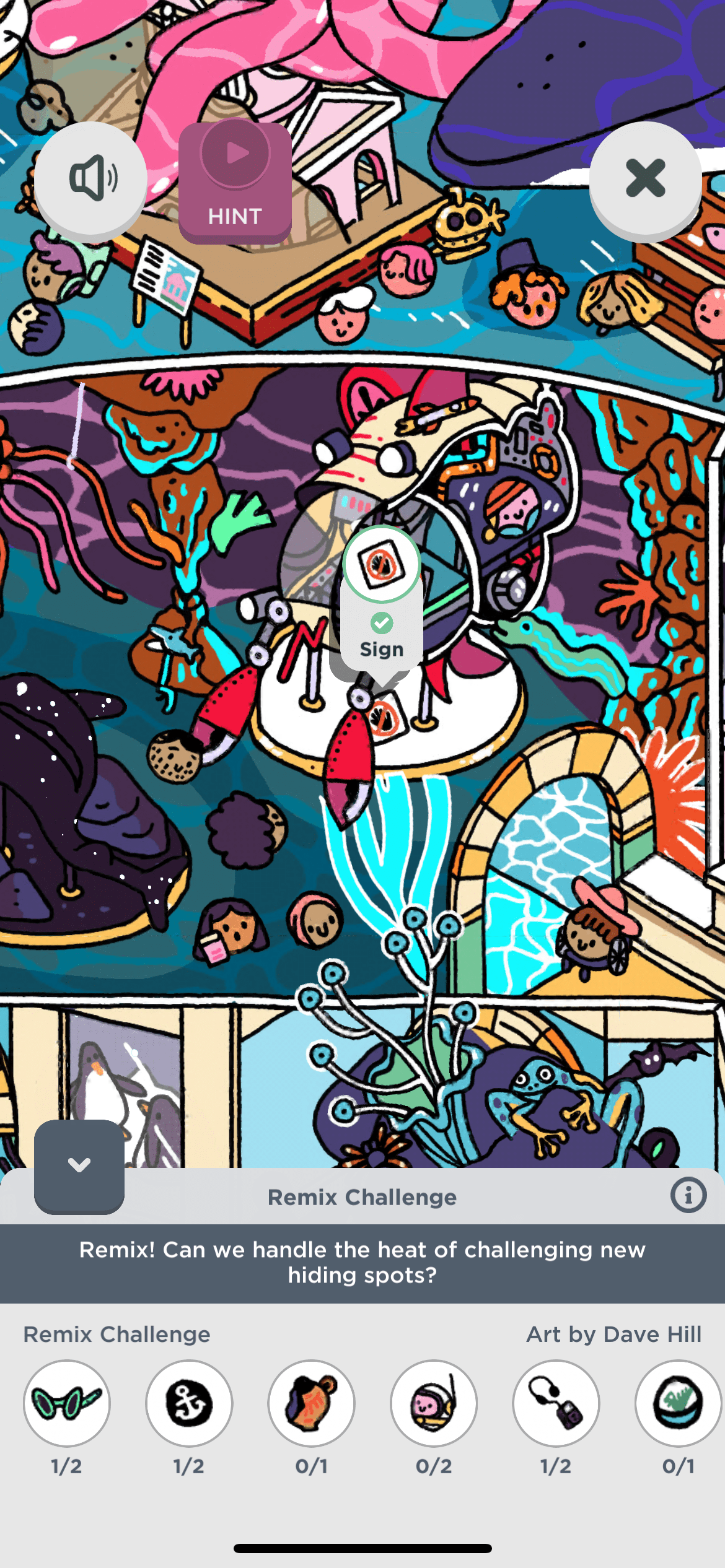Image resolution: width=725 pixels, height=1568 pixels.
Task: Select the snow globe target item
Action: tap(678, 1403)
